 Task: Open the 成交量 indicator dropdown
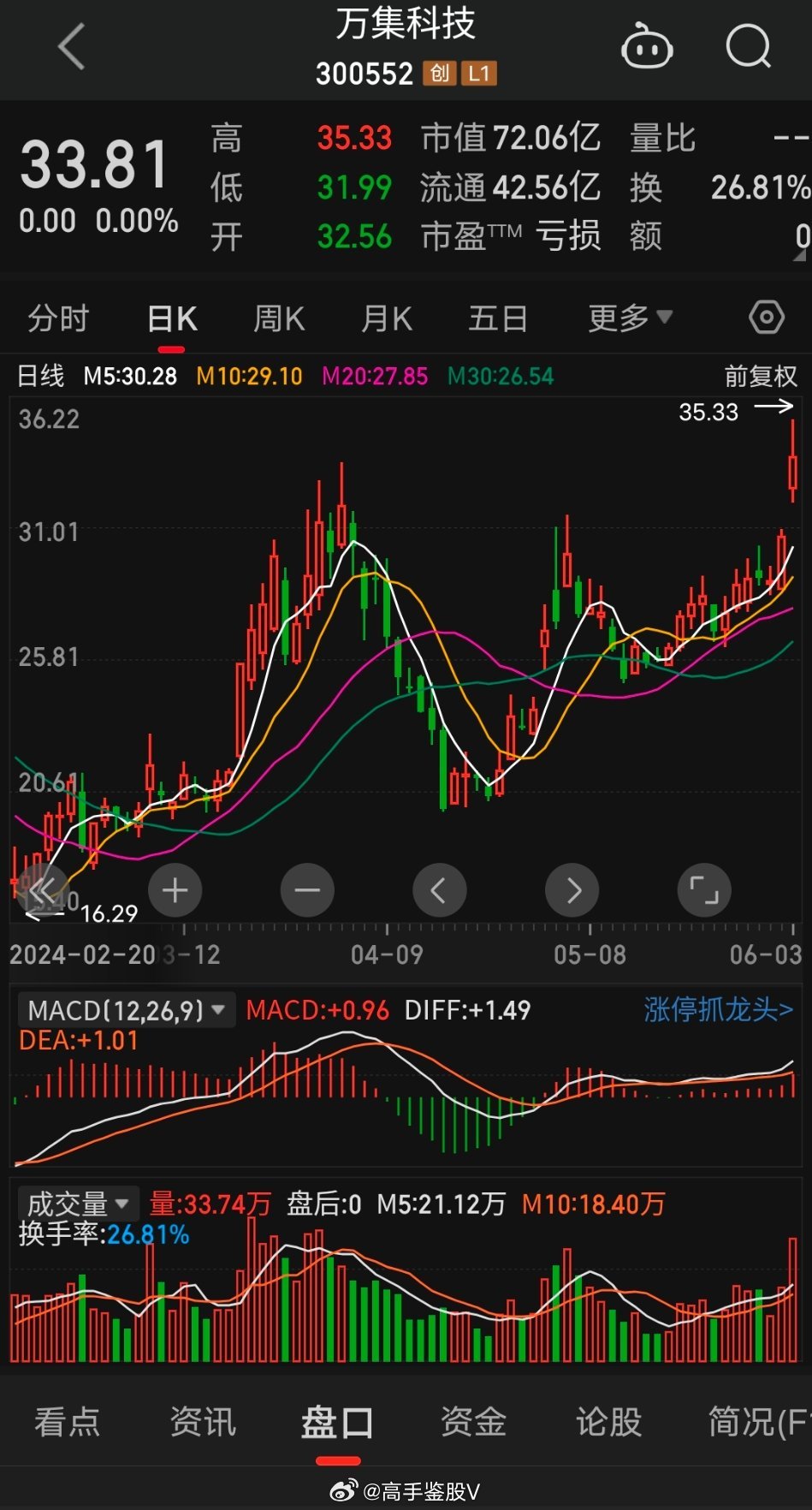pyautogui.click(x=78, y=1204)
